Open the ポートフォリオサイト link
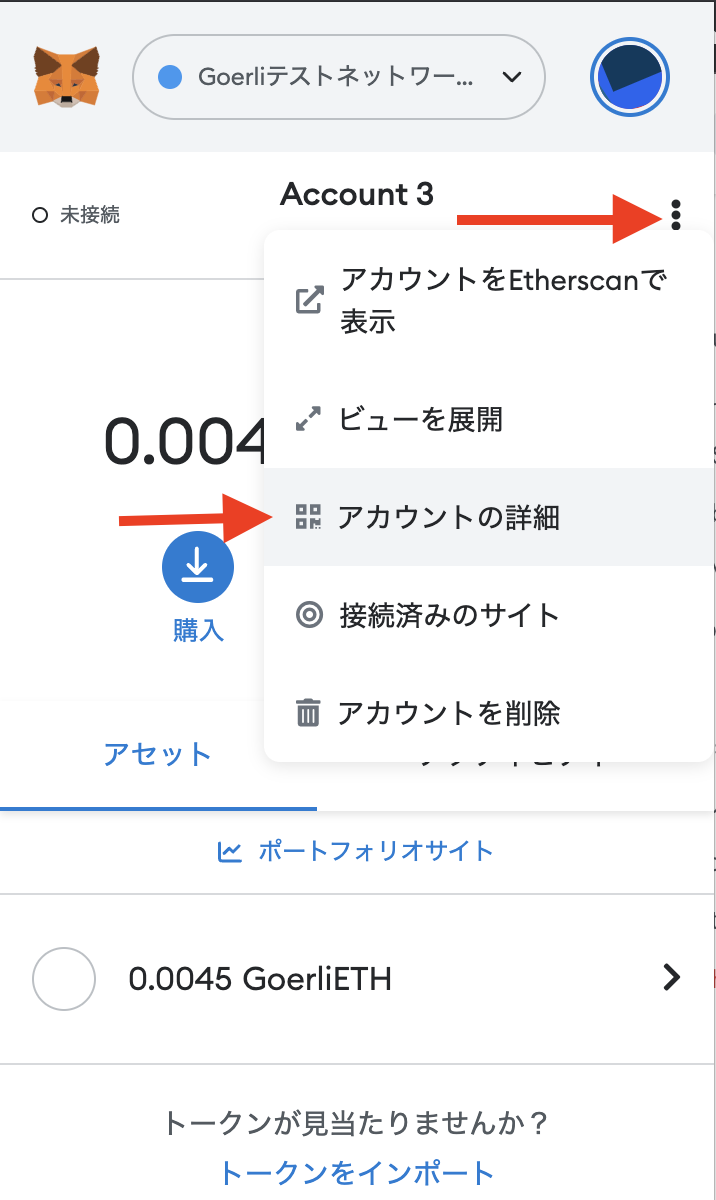The height and width of the screenshot is (1200, 716). (x=356, y=852)
